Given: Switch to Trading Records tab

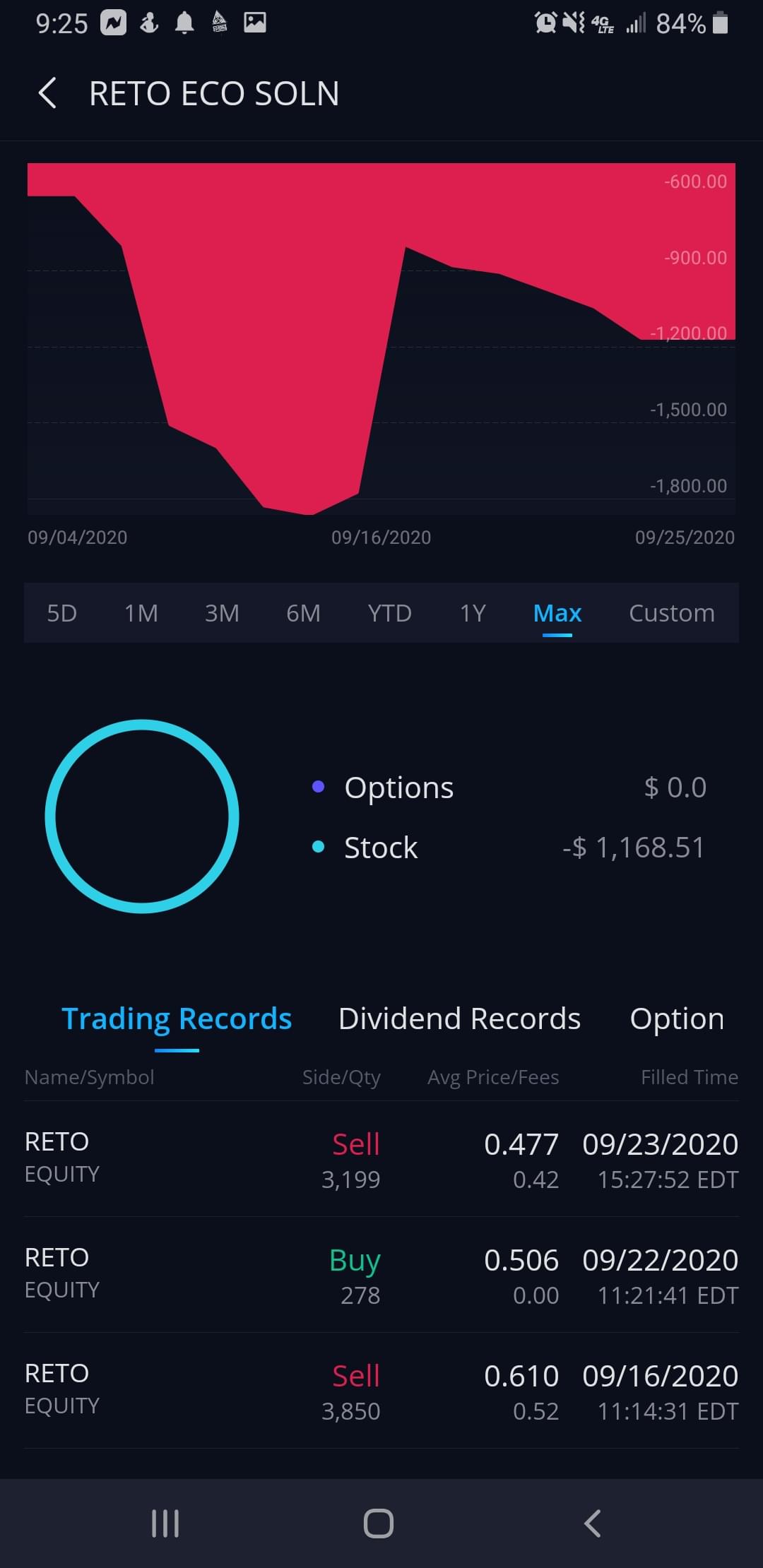Looking at the screenshot, I should [x=177, y=1019].
